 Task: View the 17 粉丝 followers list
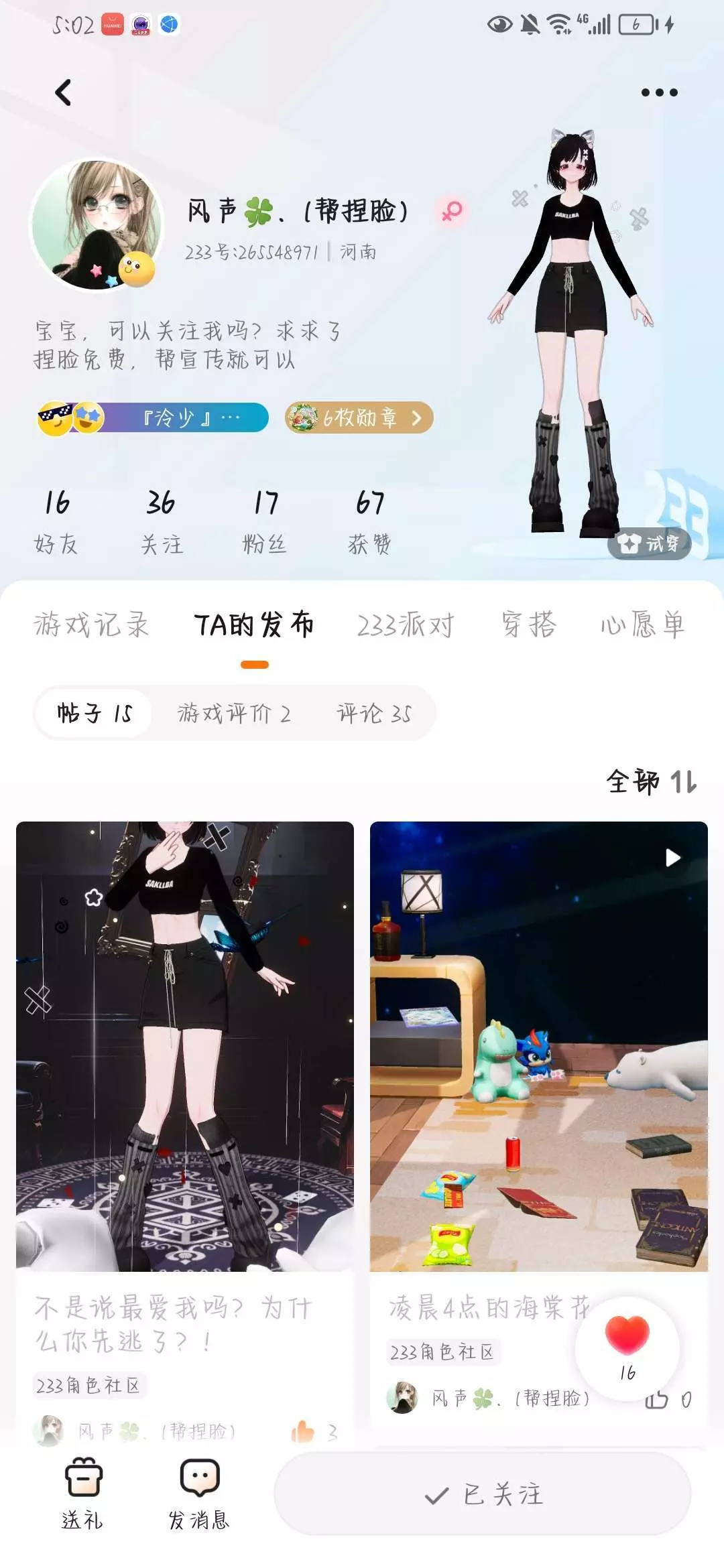click(265, 521)
